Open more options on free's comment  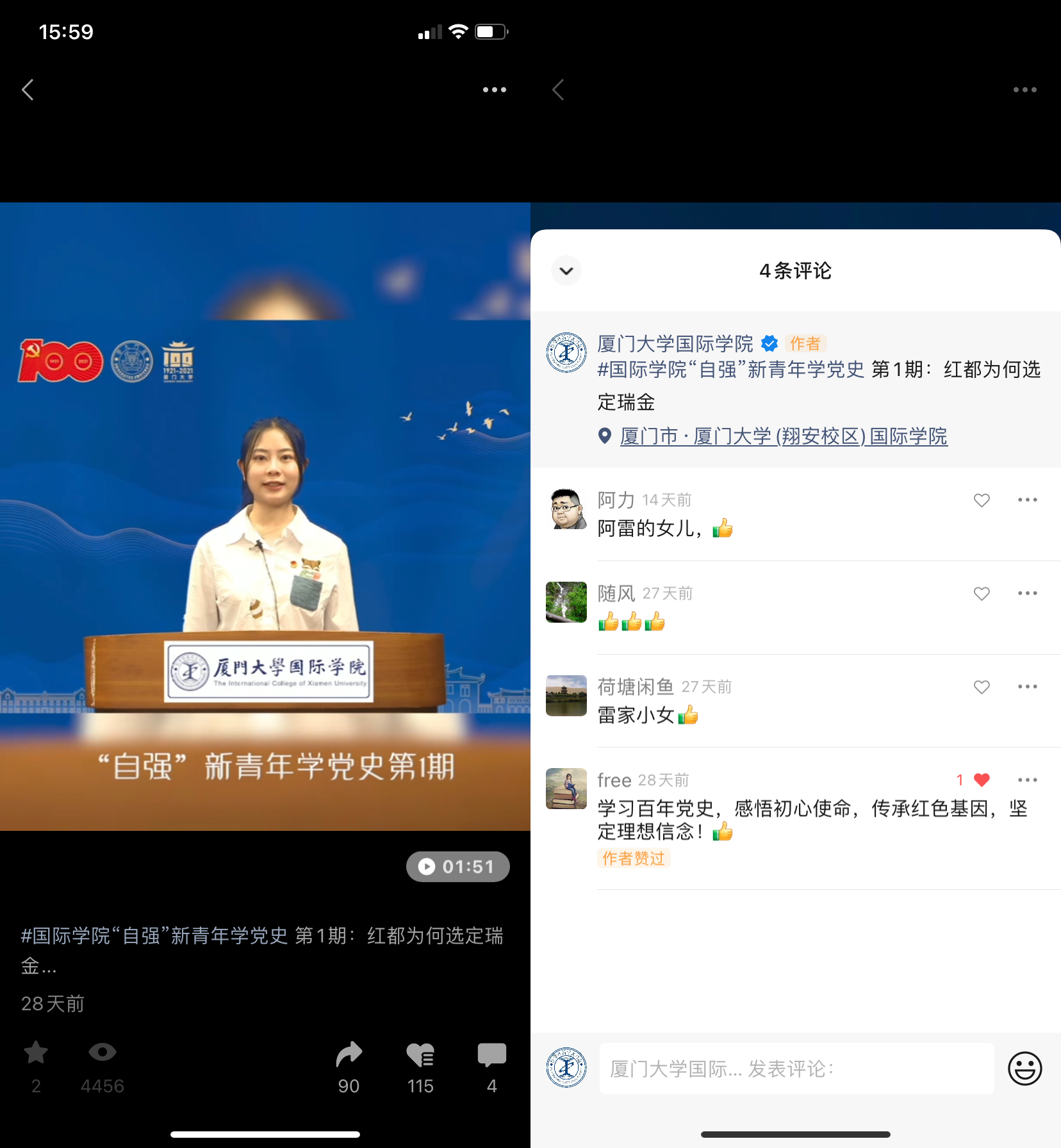click(1027, 780)
